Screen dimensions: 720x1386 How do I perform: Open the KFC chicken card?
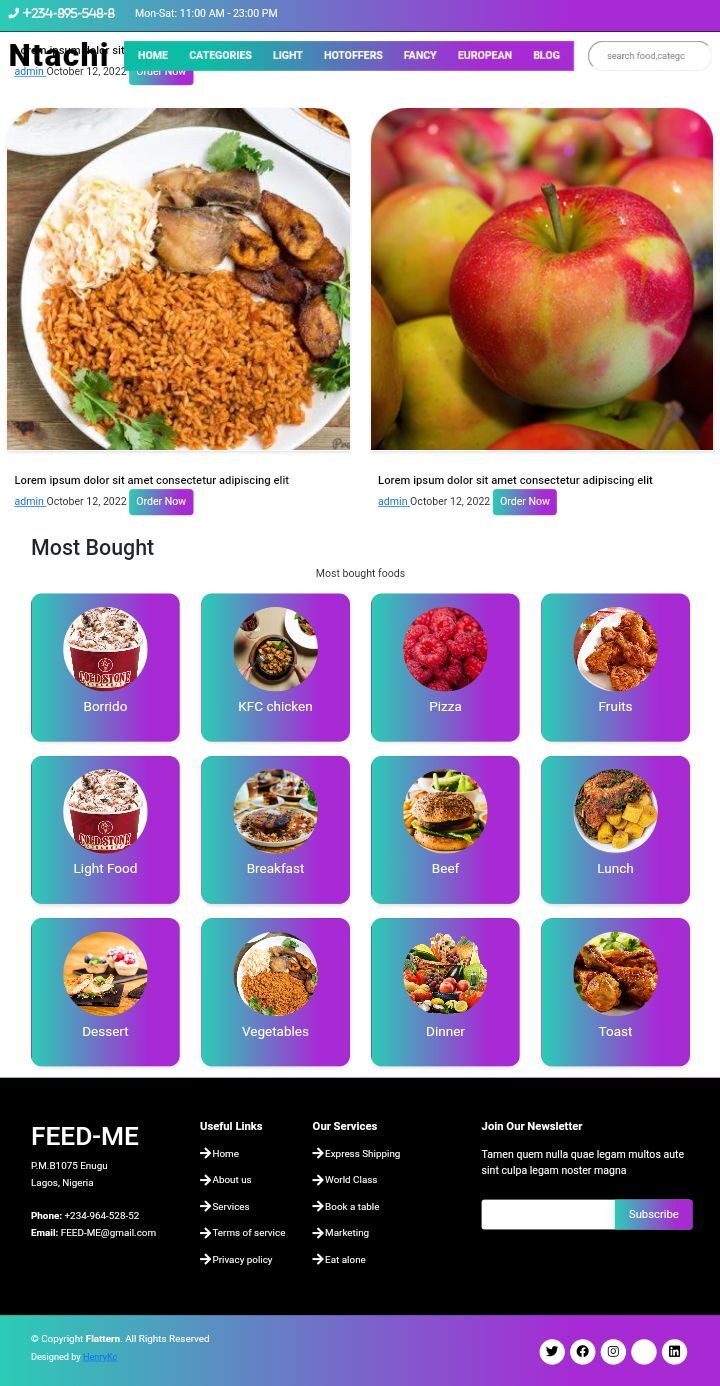[x=275, y=667]
